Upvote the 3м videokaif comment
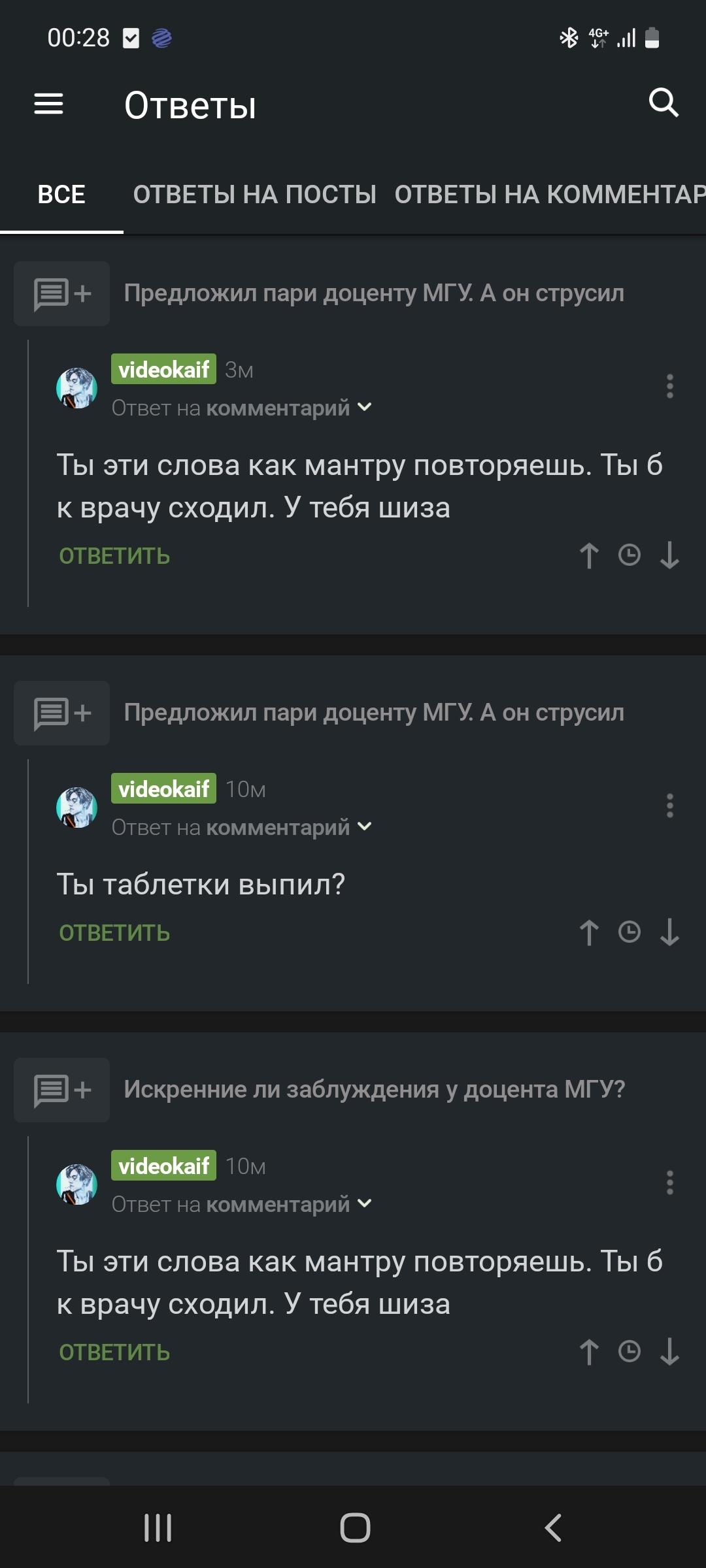Viewport: 706px width, 1568px height. [588, 556]
